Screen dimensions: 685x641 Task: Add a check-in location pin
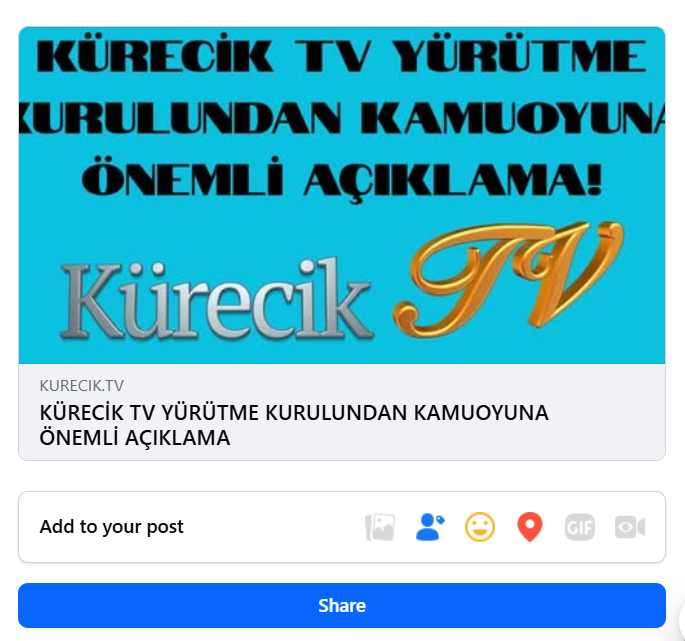(530, 527)
